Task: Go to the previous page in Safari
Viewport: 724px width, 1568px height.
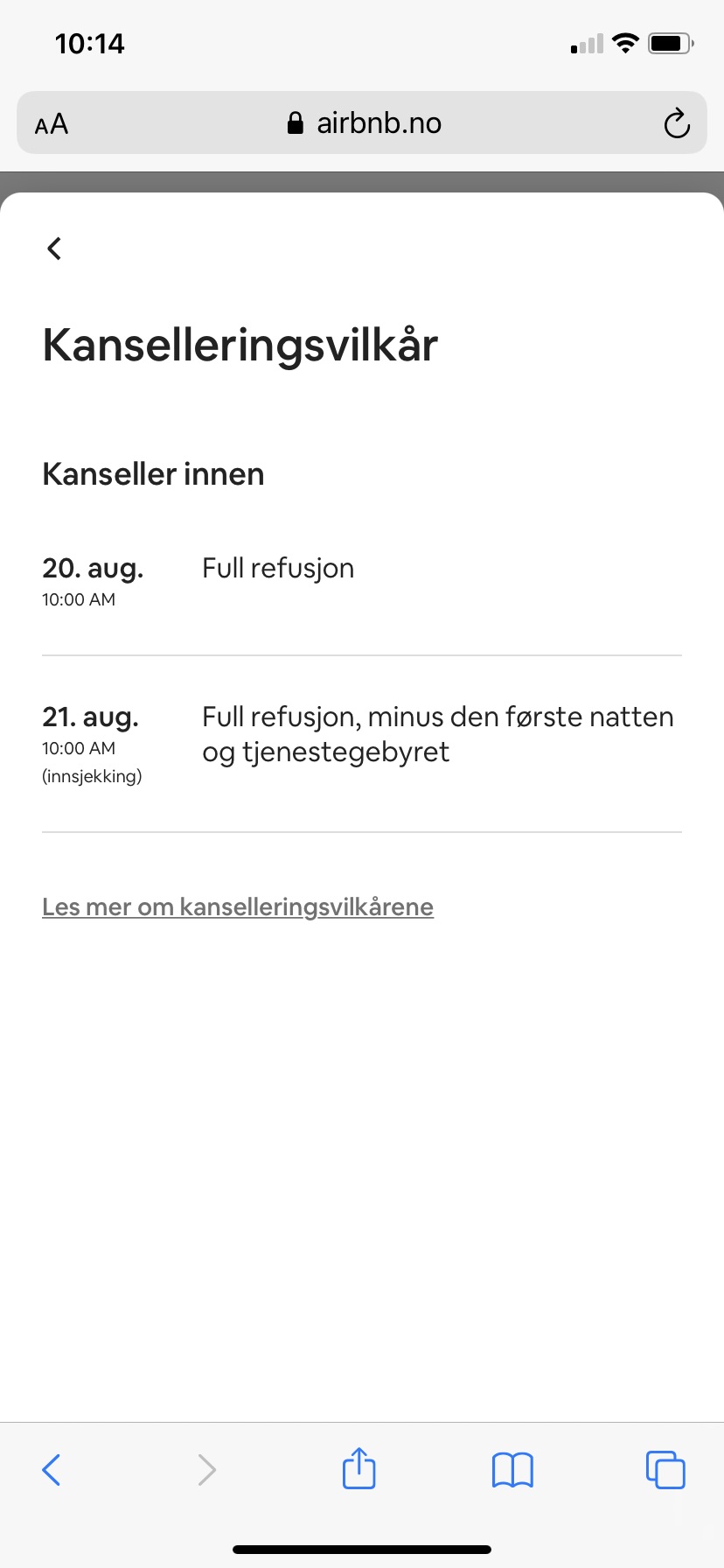Action: pyautogui.click(x=52, y=1469)
